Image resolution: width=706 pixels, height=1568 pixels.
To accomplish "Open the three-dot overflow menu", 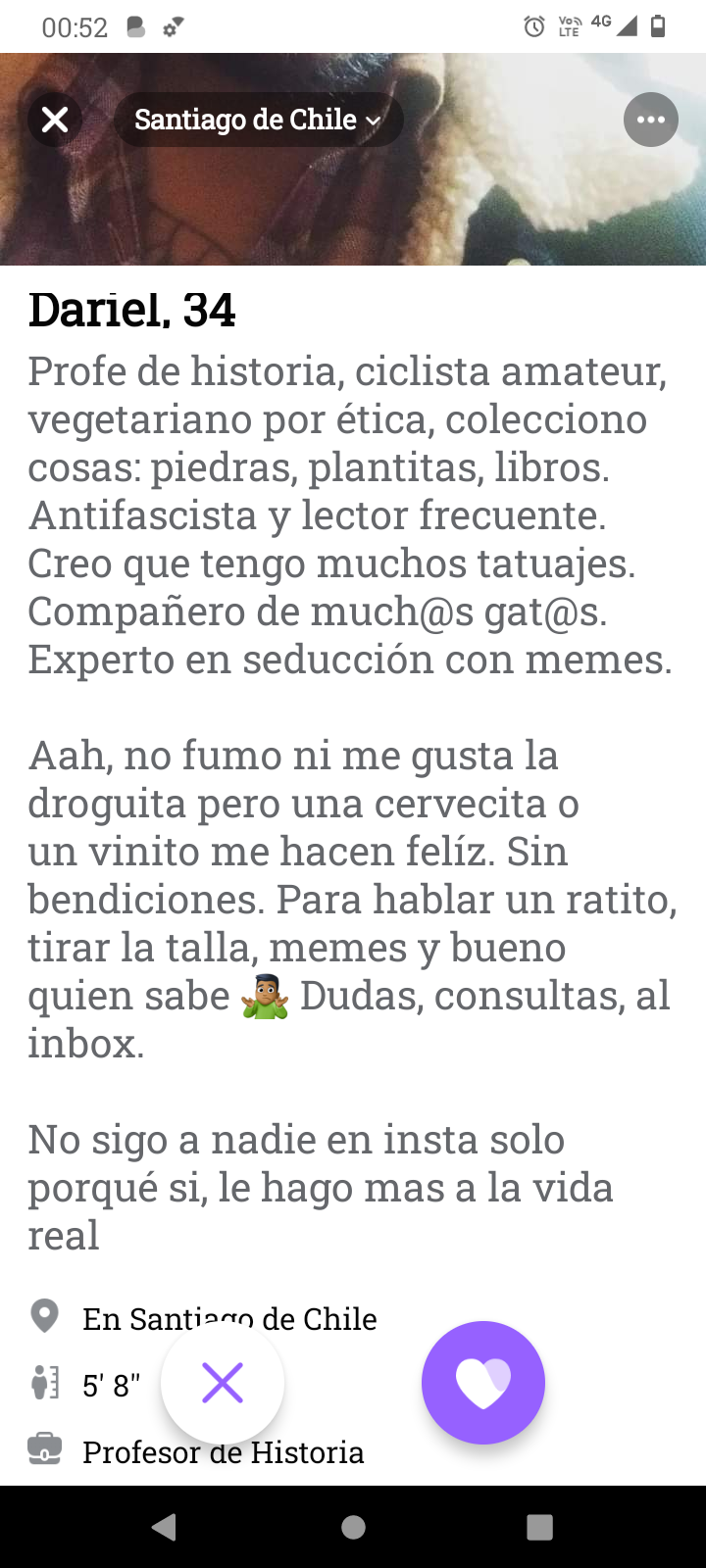I will (x=651, y=120).
